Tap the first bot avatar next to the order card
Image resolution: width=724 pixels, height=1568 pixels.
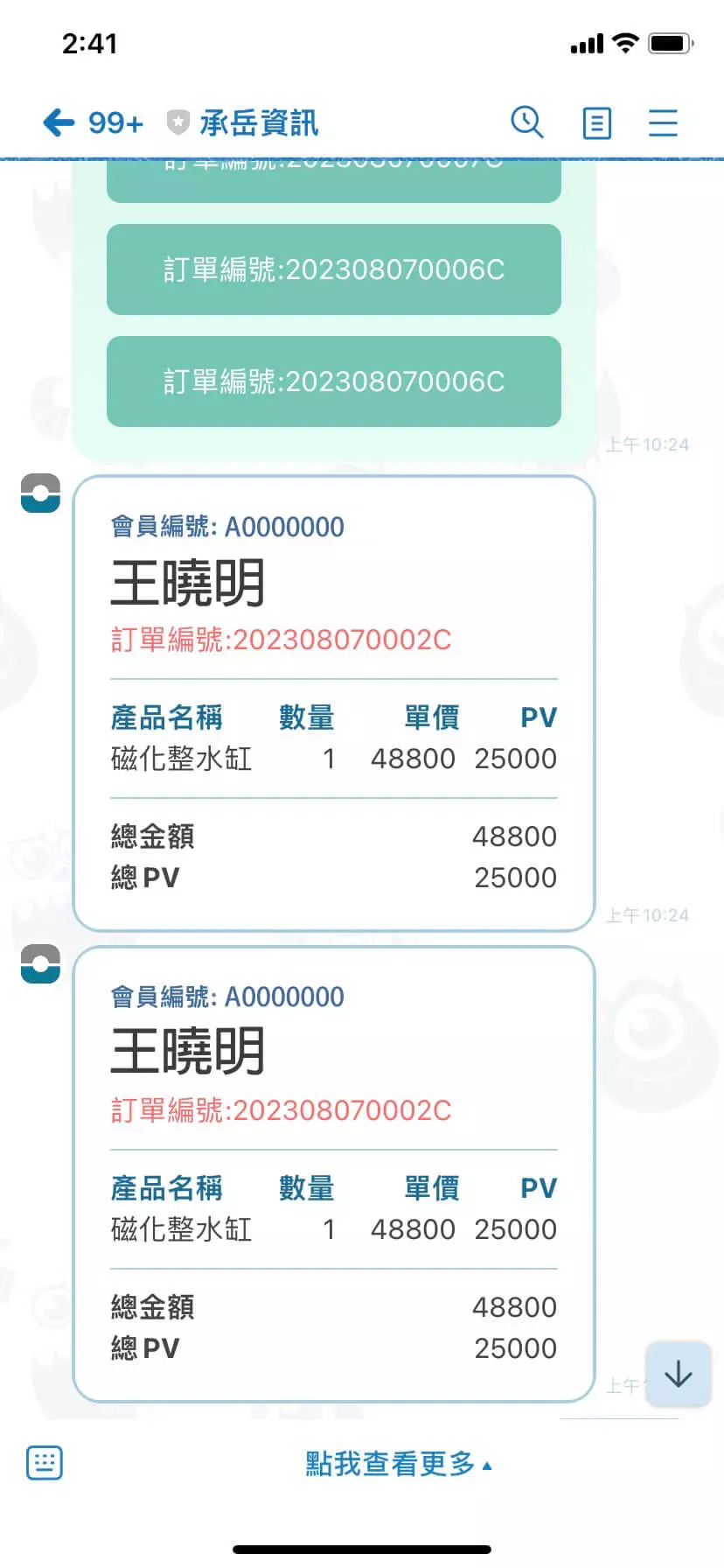click(40, 493)
